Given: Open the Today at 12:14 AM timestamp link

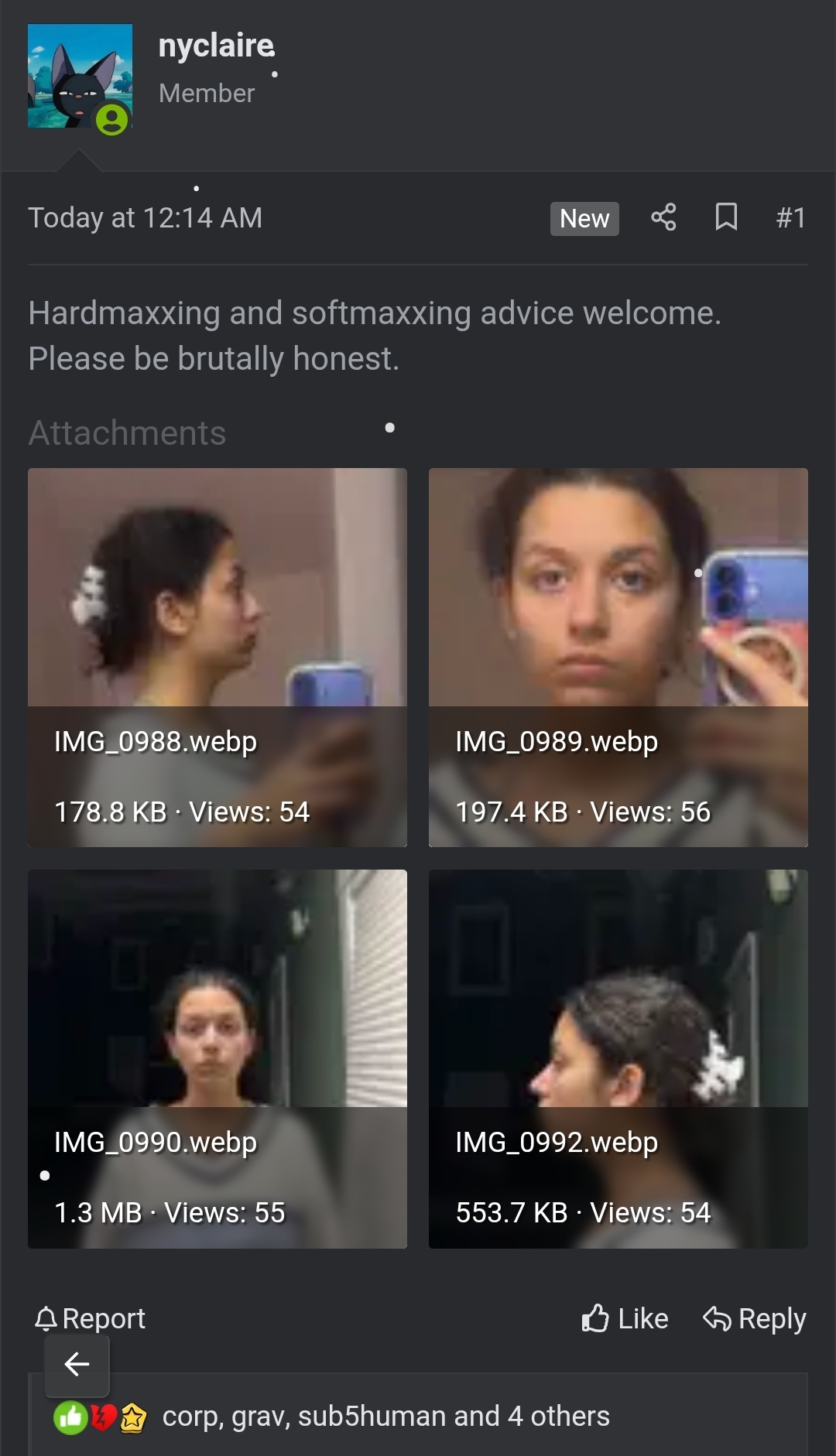Looking at the screenshot, I should (145, 217).
